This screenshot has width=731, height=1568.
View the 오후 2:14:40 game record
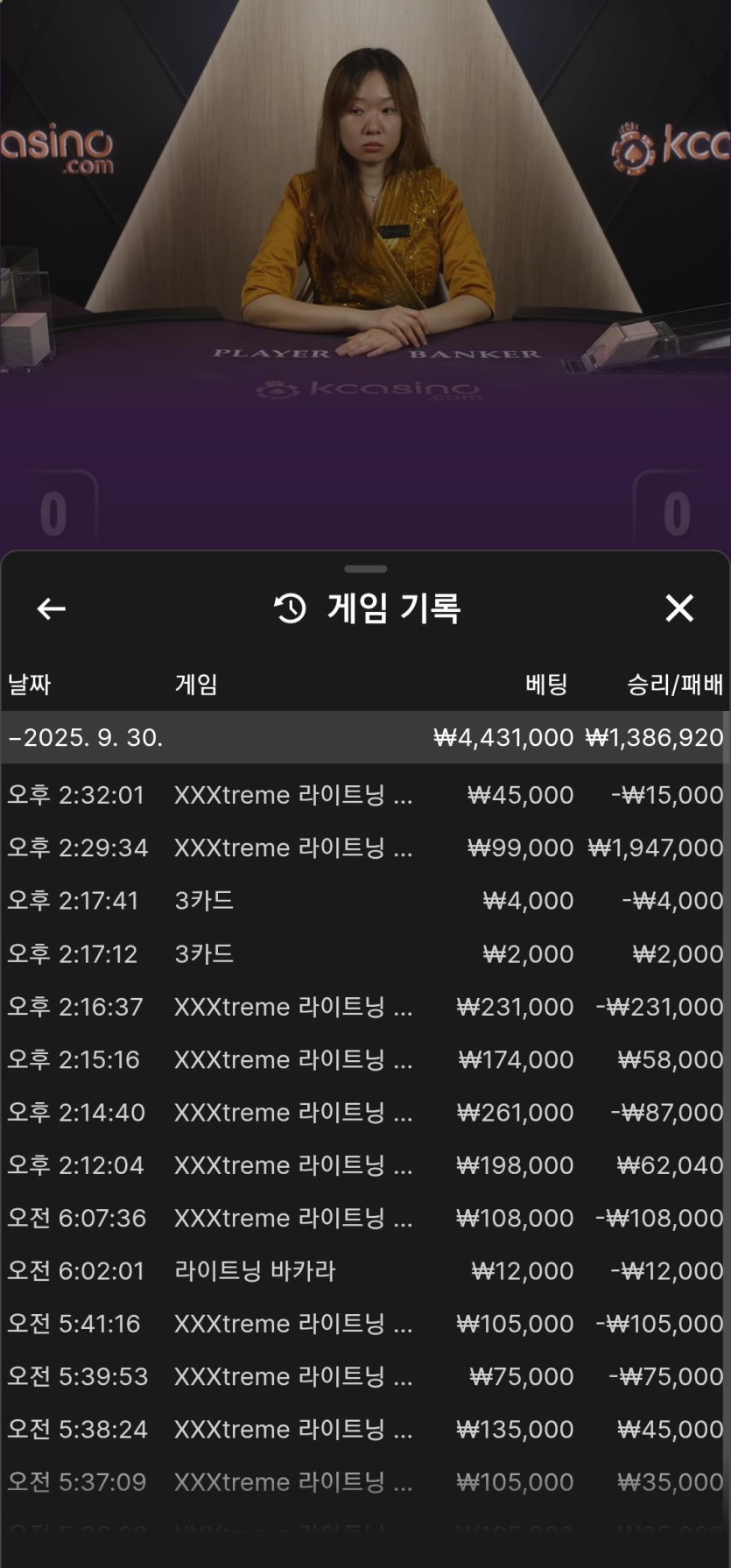(365, 1112)
